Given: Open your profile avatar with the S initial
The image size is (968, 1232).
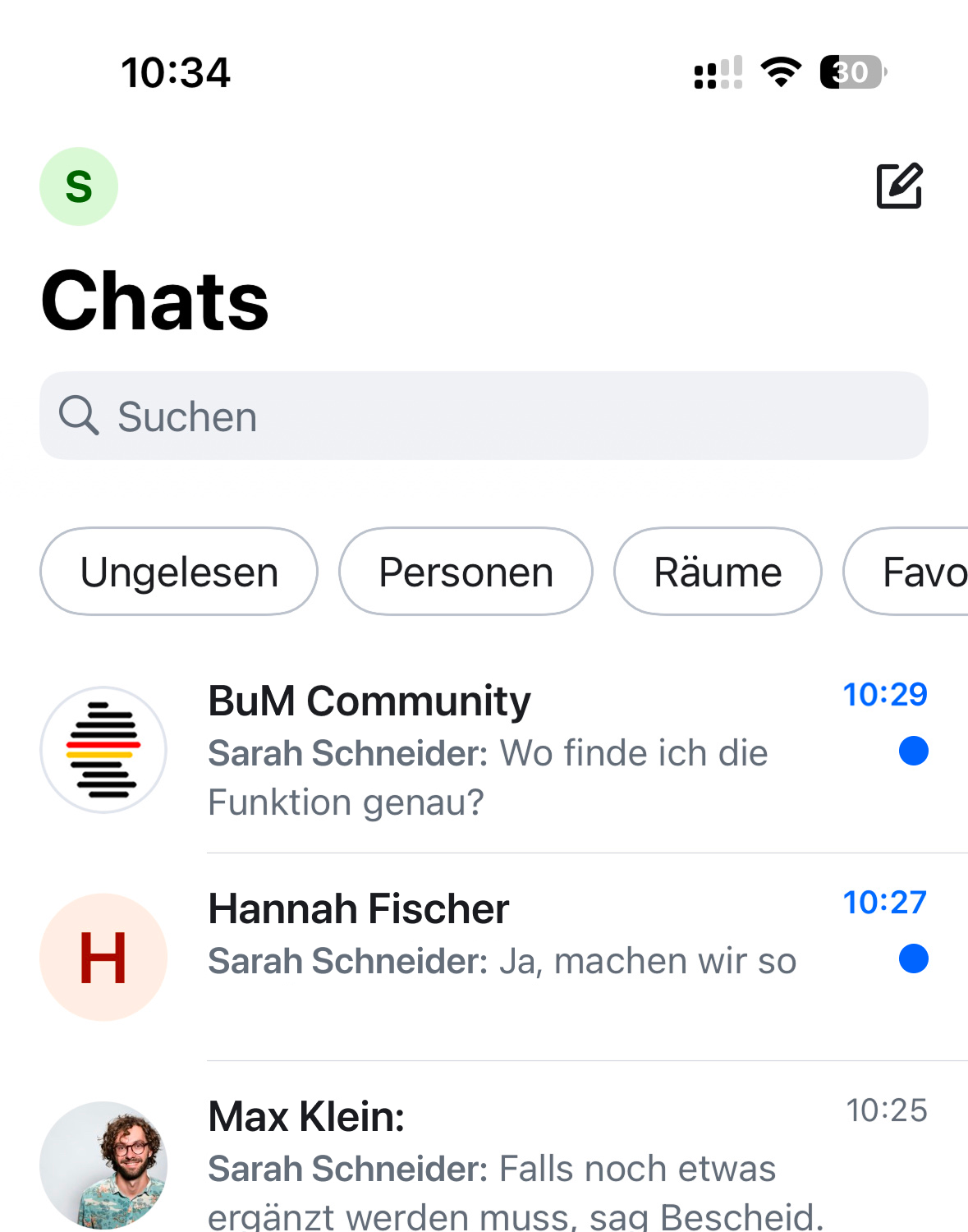Looking at the screenshot, I should (x=78, y=186).
